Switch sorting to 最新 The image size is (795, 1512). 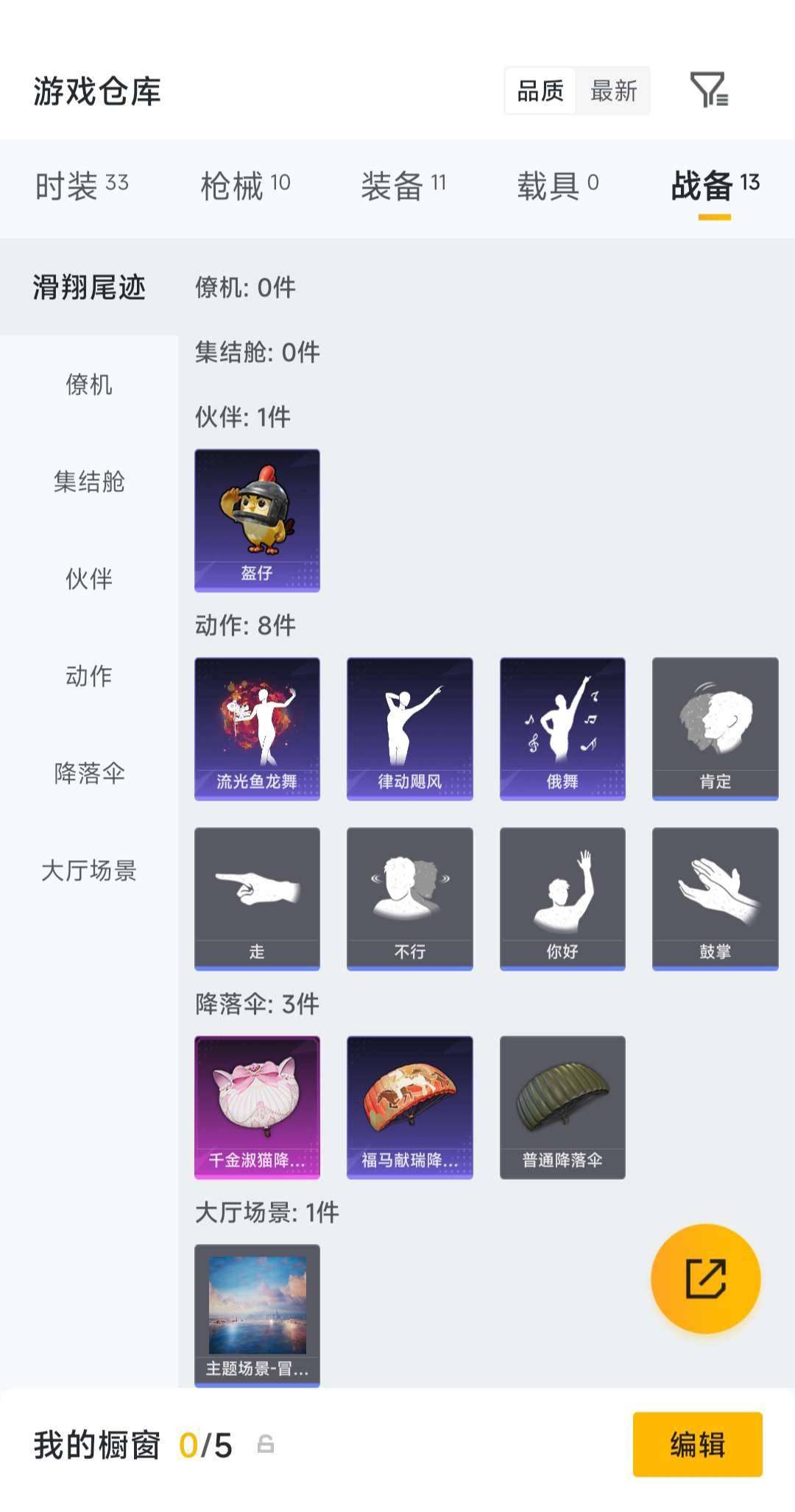tap(613, 91)
